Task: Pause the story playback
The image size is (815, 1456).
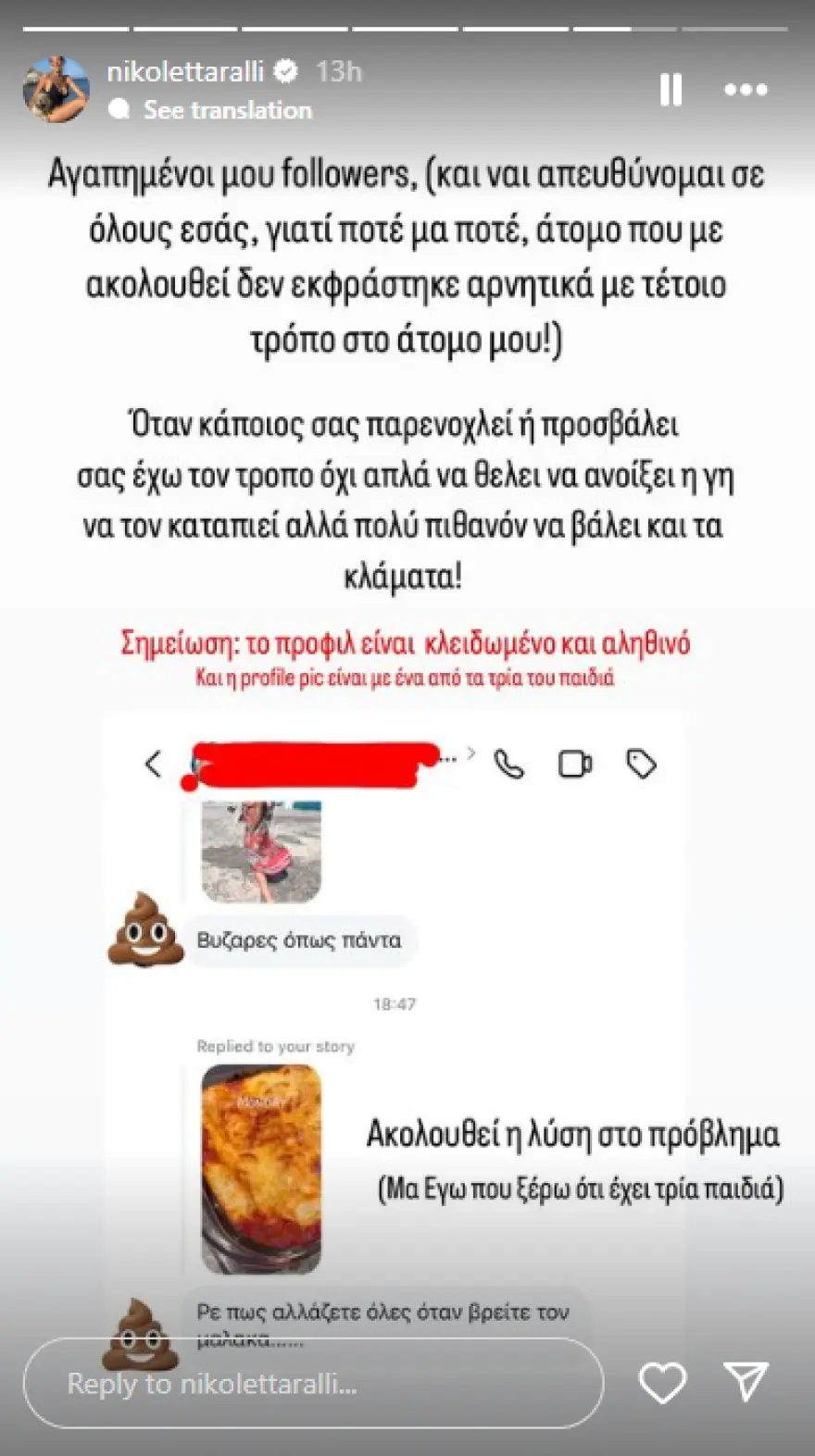Action: point(671,90)
